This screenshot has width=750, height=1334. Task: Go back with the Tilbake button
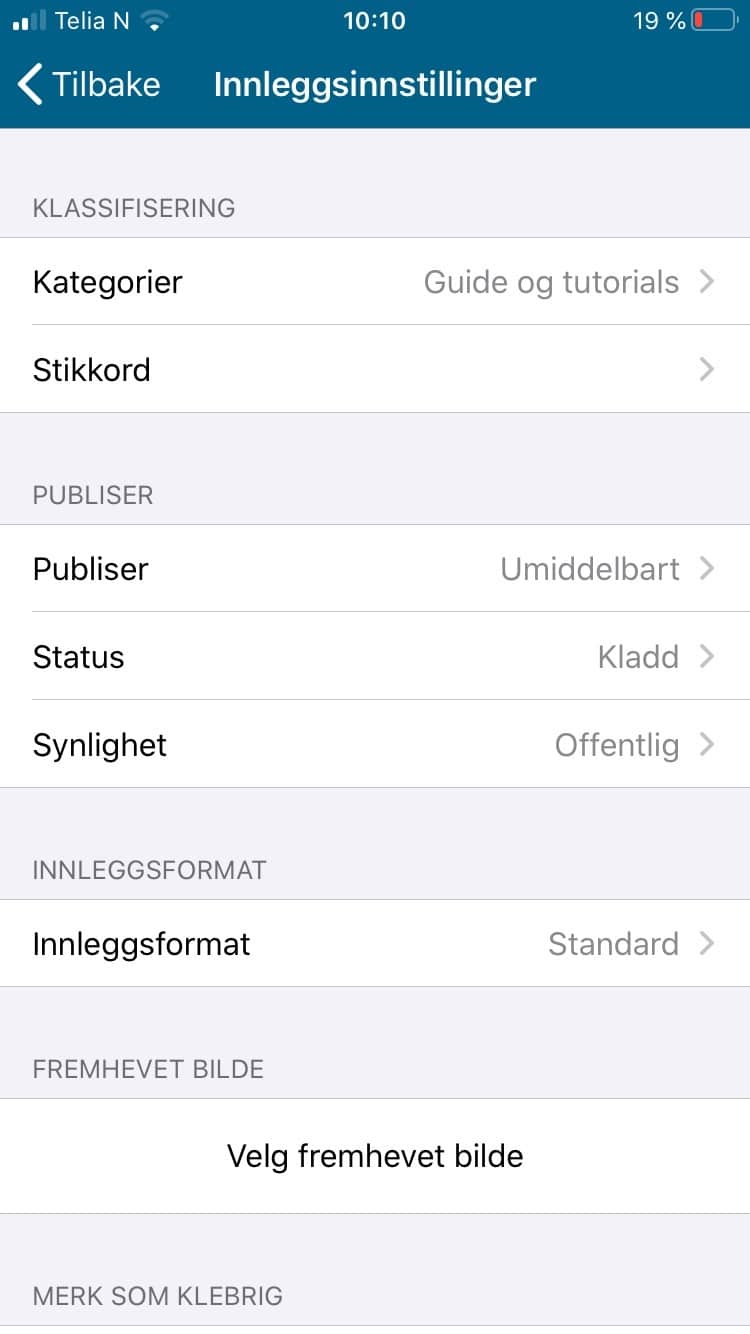click(89, 84)
